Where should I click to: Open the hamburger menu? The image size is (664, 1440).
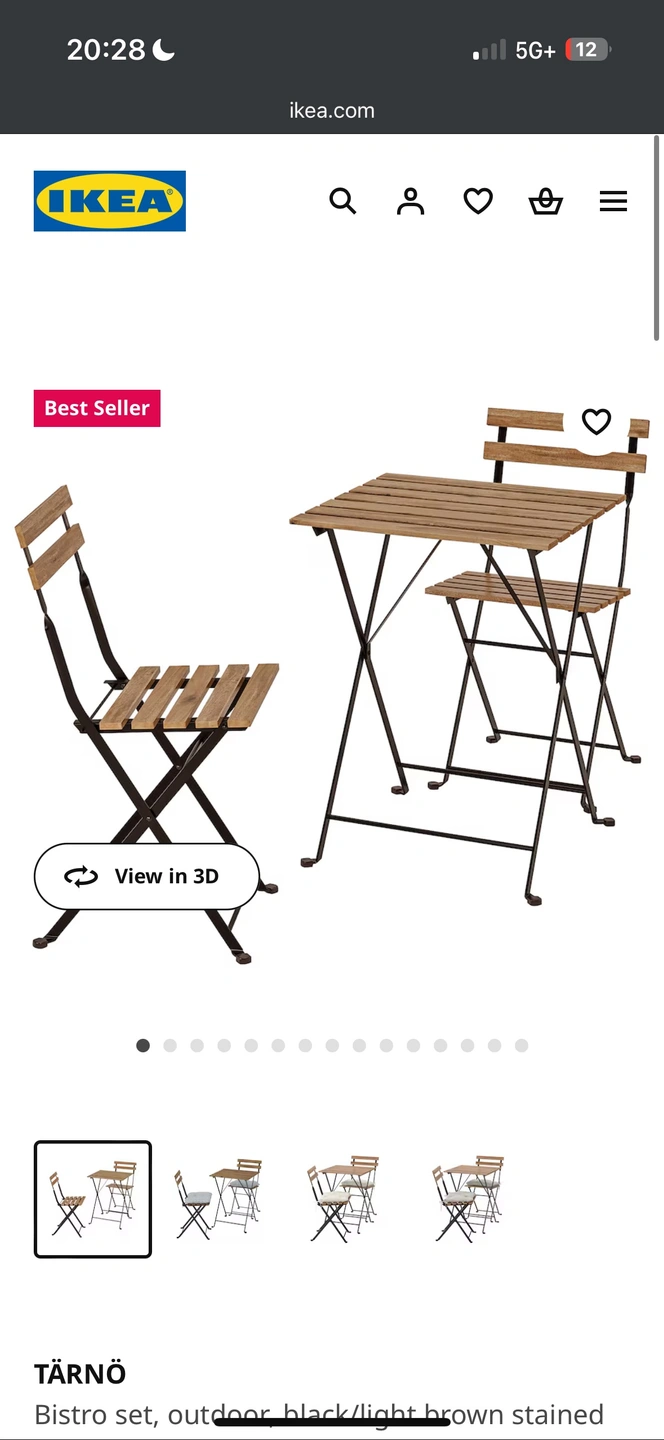coord(613,201)
